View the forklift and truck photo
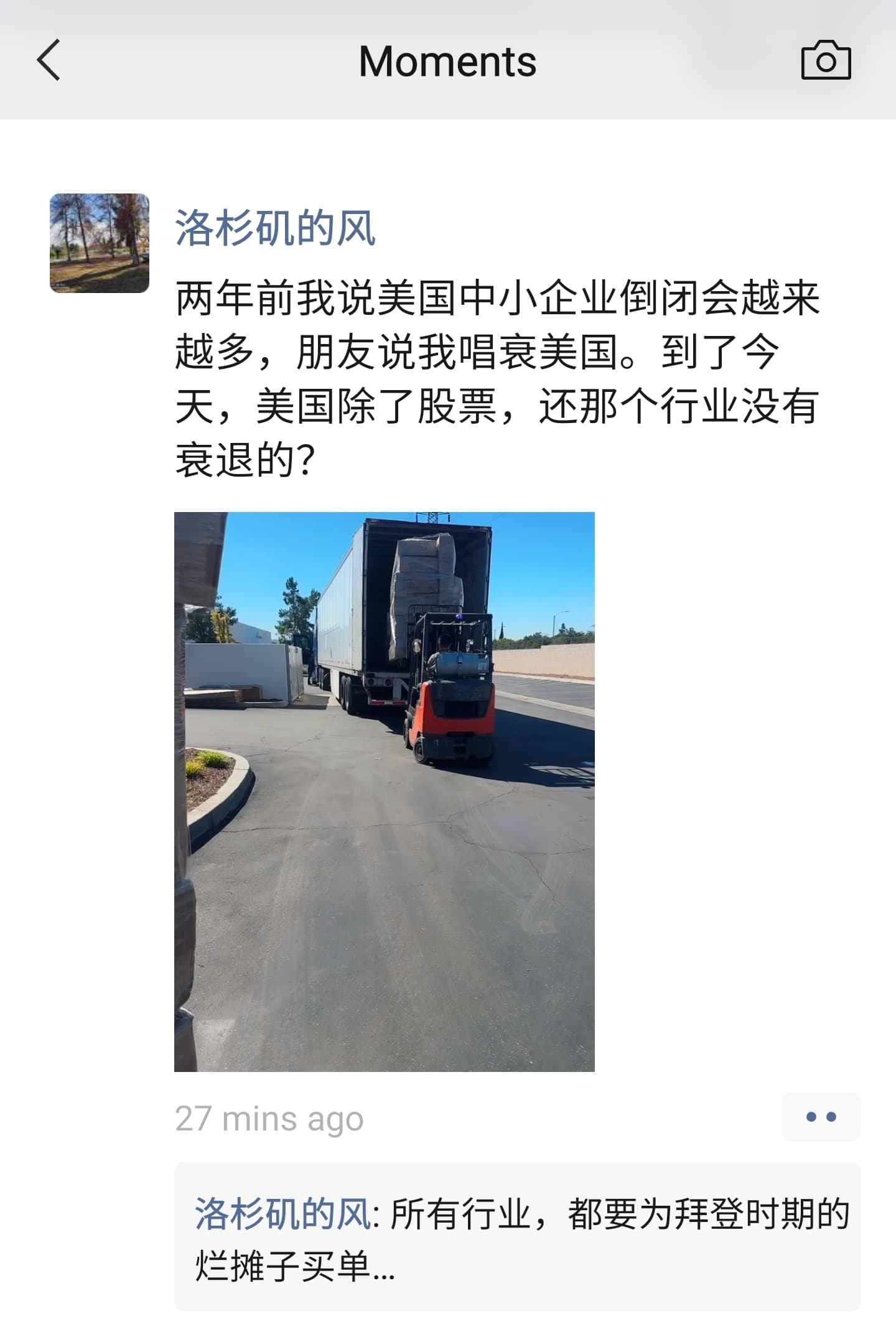Viewport: 896px width, 1342px height. click(384, 791)
